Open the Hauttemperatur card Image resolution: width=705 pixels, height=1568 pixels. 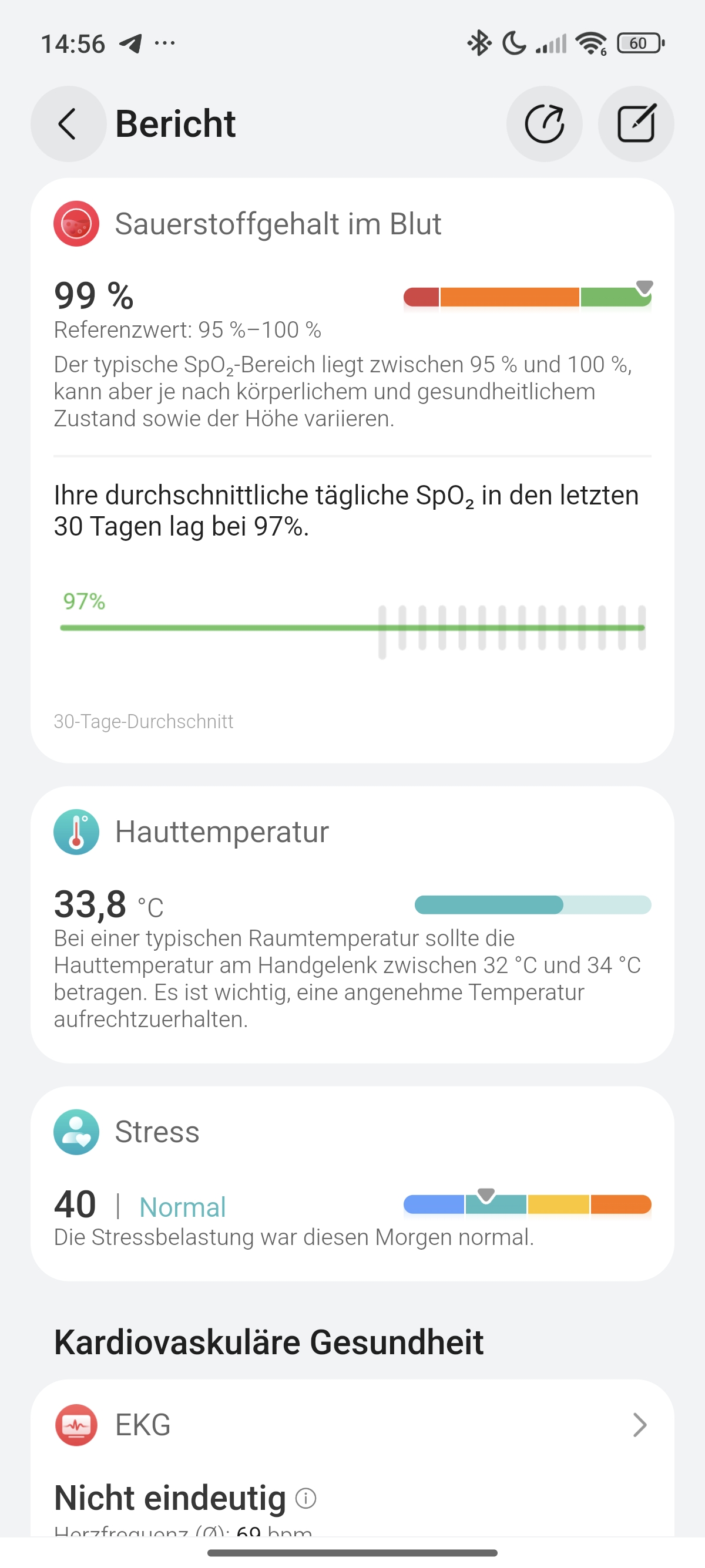pyautogui.click(x=352, y=924)
